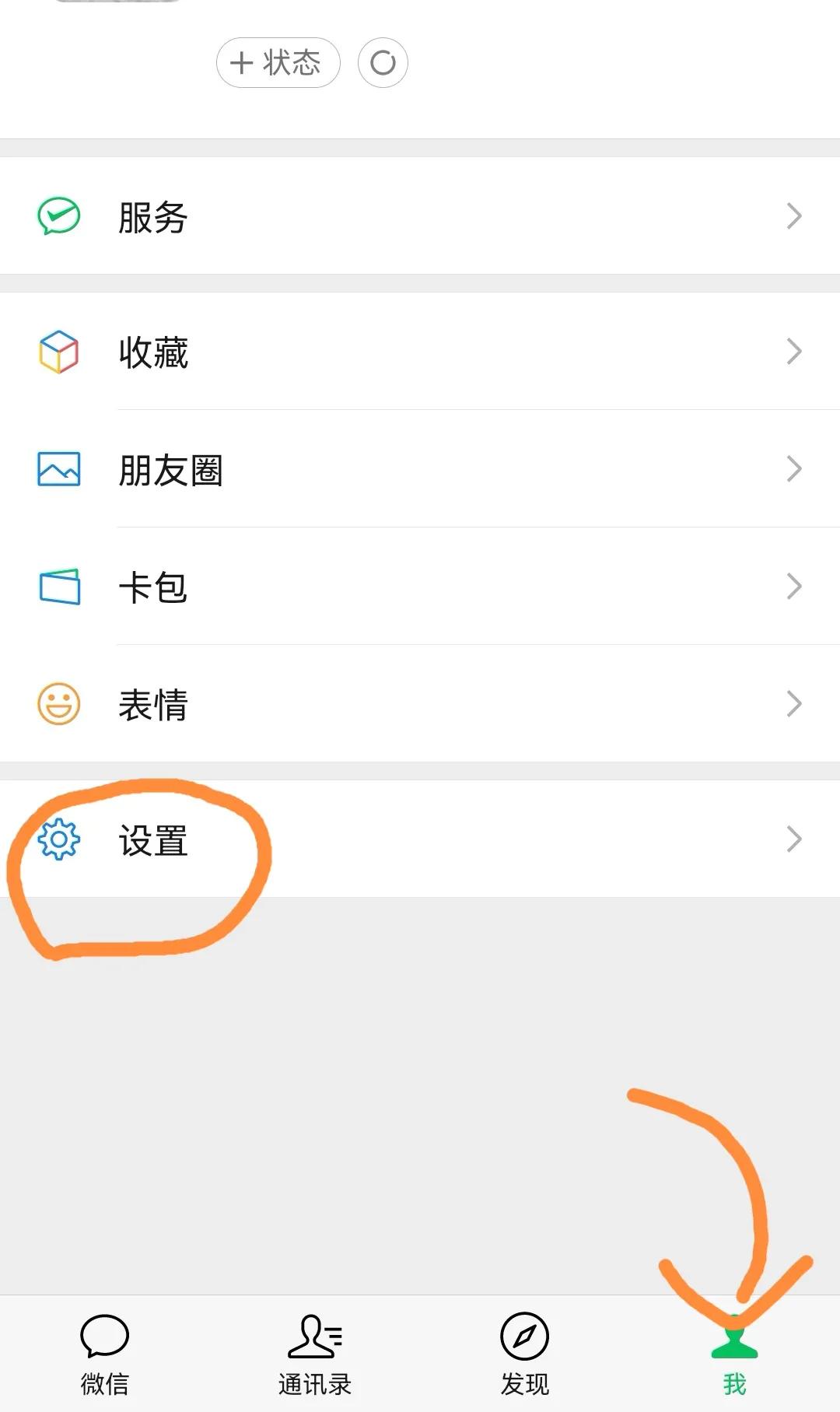This screenshot has height=1412, width=840.
Task: Expand the Settings row chevron
Action: (793, 839)
